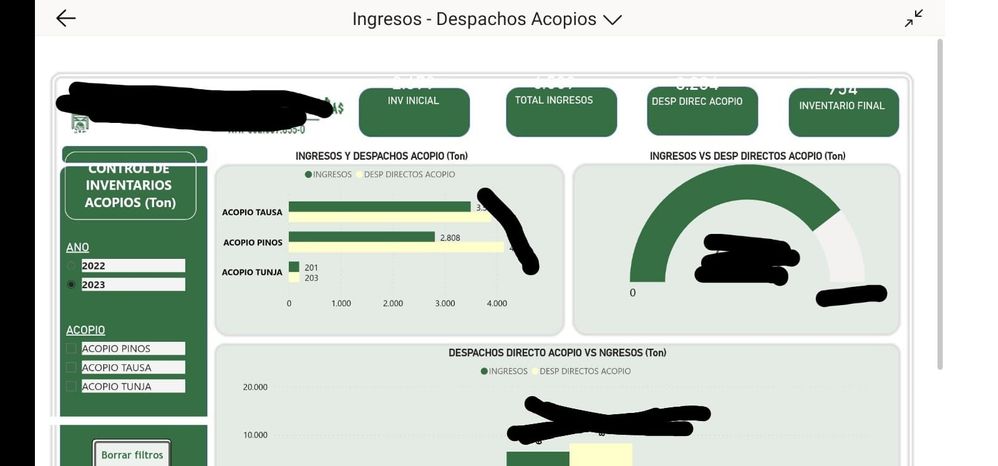This screenshot has width=998, height=466.
Task: Clear filters with the Borrar filtros button
Action: coord(132,454)
